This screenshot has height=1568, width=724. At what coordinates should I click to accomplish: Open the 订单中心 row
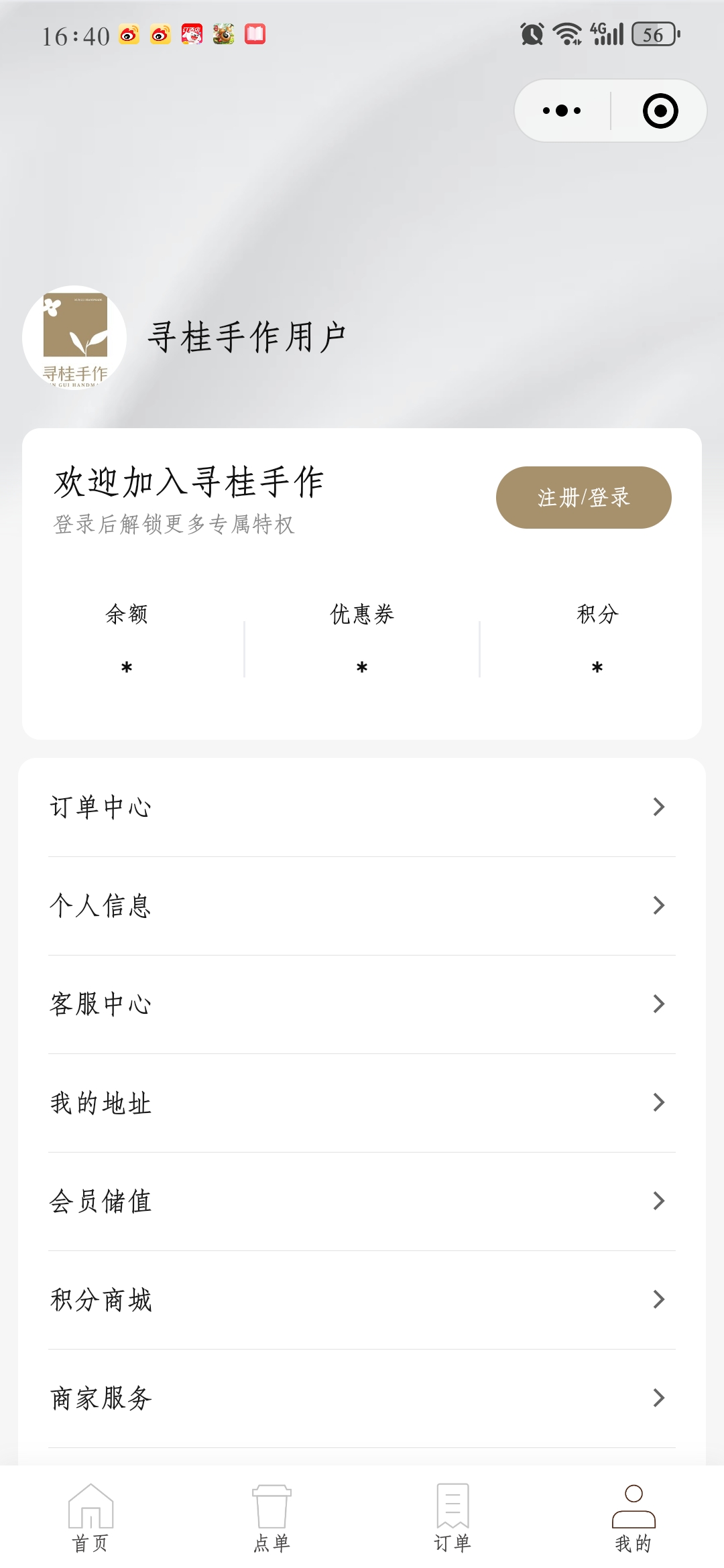[x=362, y=807]
